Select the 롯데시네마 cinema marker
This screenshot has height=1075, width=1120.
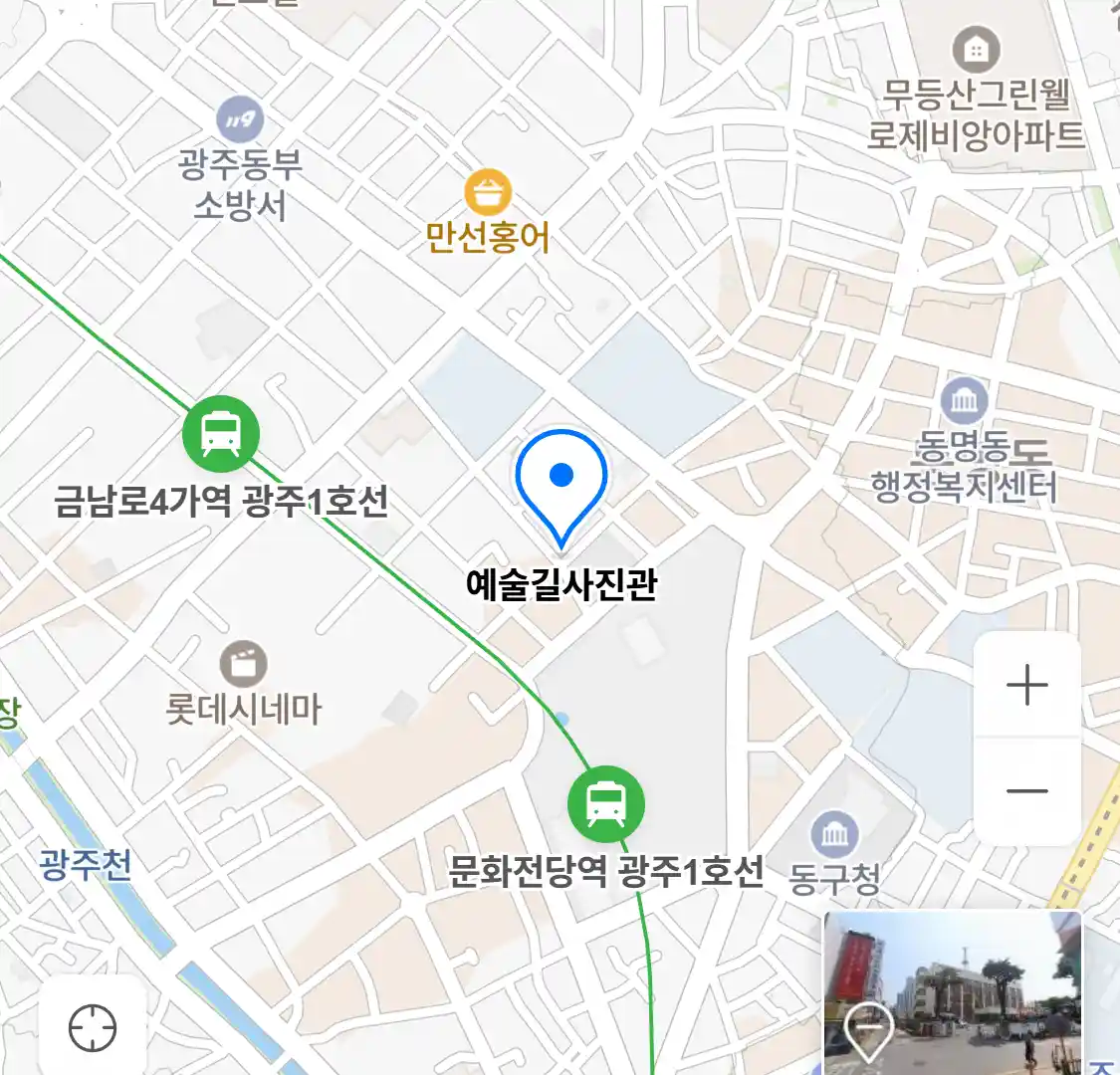pos(243,665)
